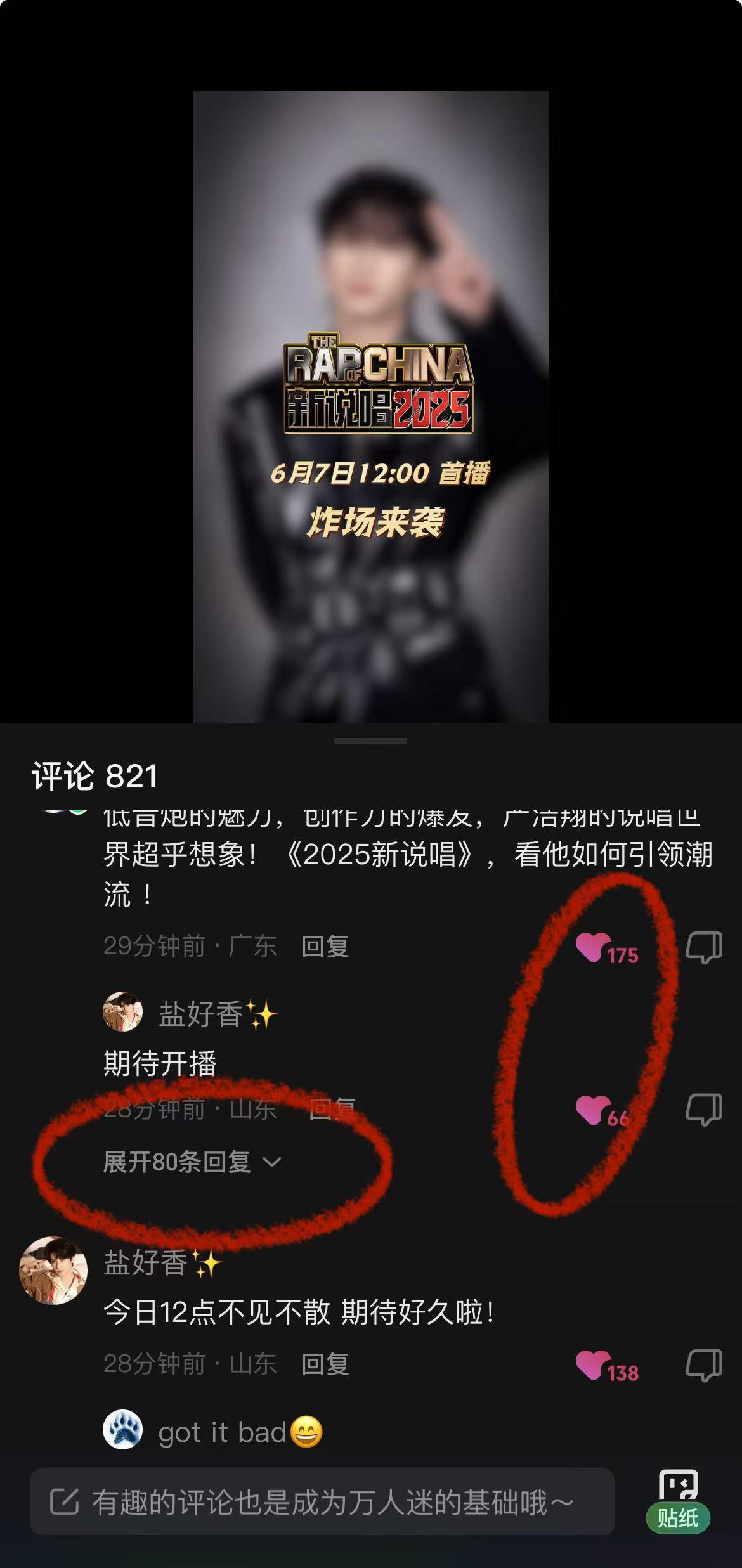Tap the comment panel drag handle
Viewport: 742px width, 1568px height.
point(371,741)
